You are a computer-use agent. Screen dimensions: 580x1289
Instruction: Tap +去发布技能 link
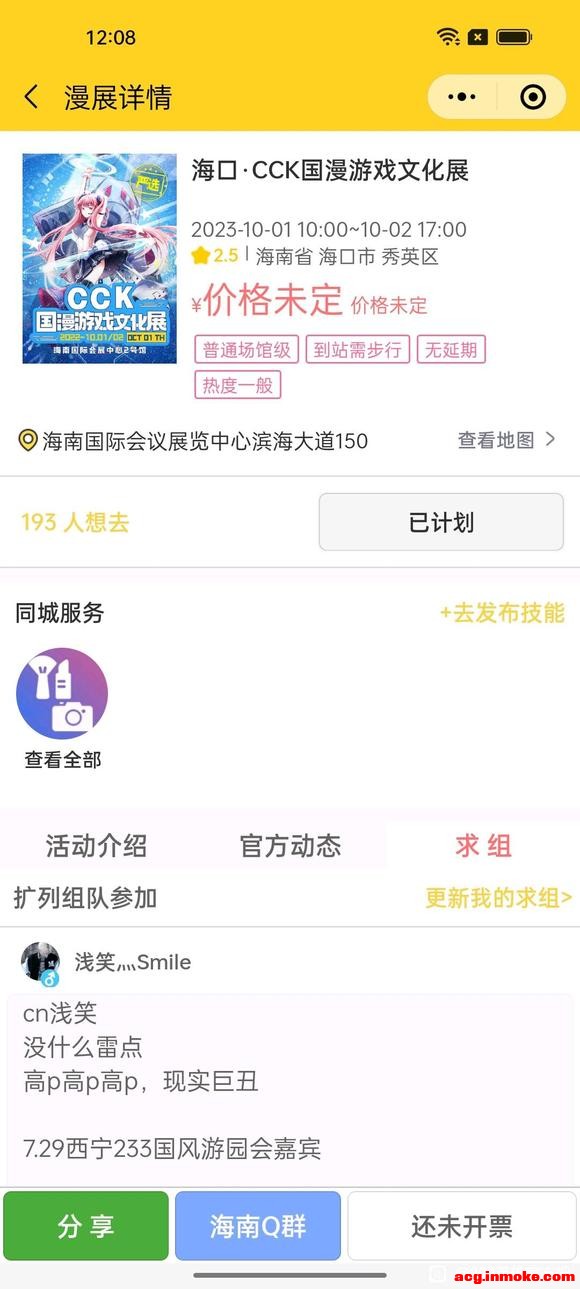coord(502,613)
